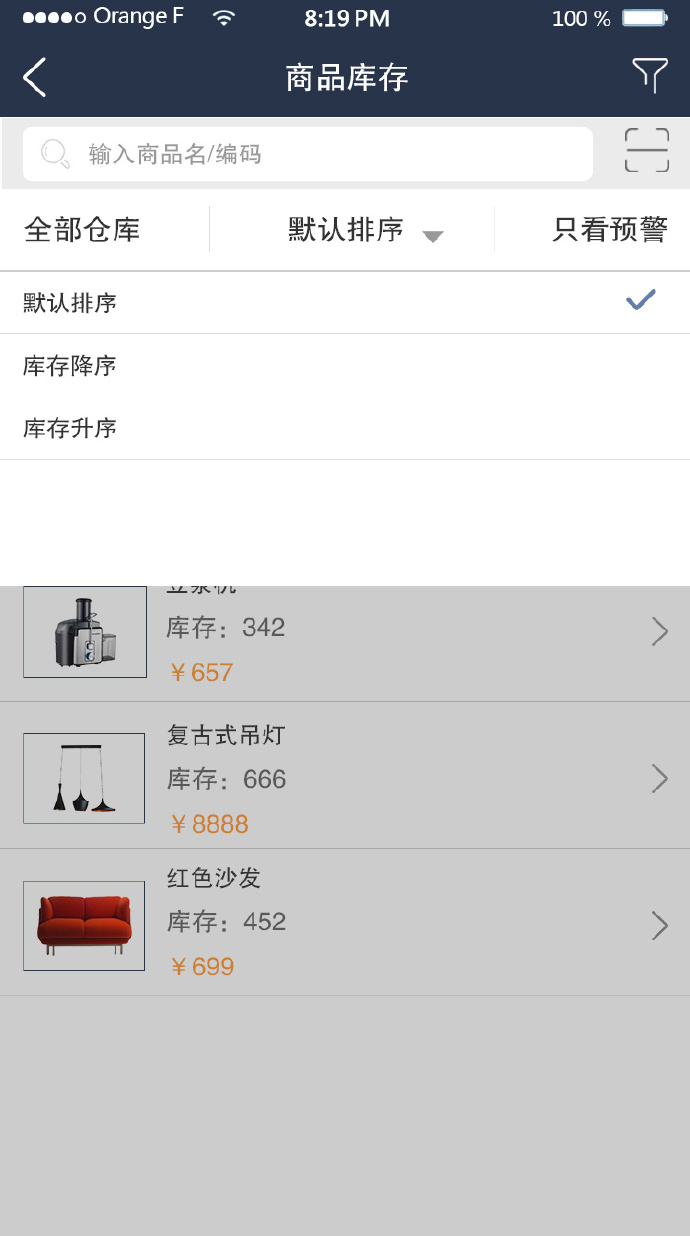This screenshot has width=690, height=1236.
Task: Choose 库存降序 sorting option
Action: pyautogui.click(x=345, y=366)
